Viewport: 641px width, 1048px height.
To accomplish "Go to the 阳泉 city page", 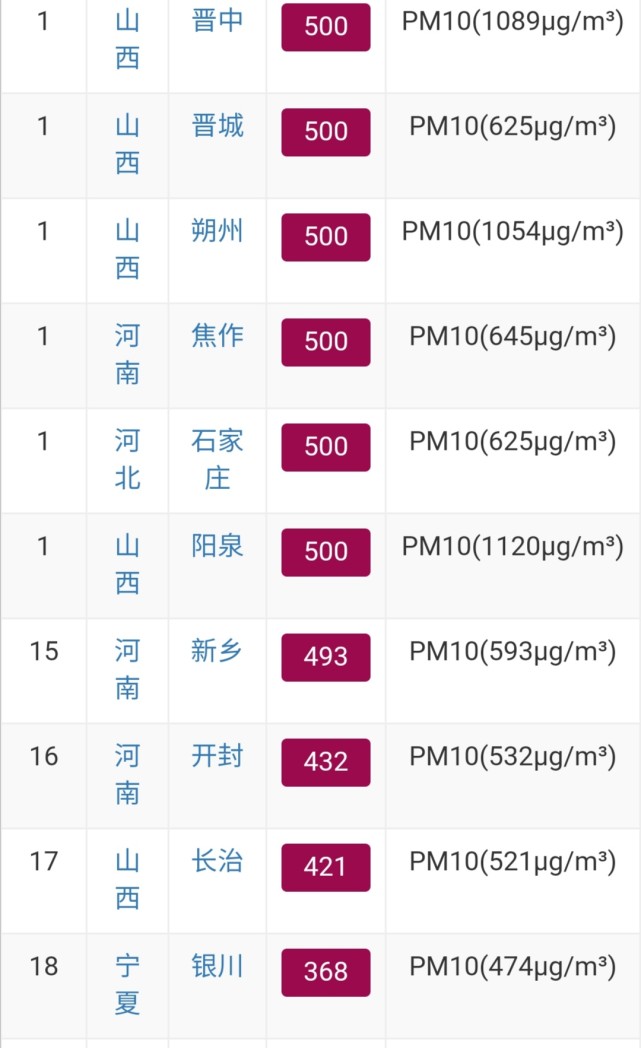I will coord(217,546).
